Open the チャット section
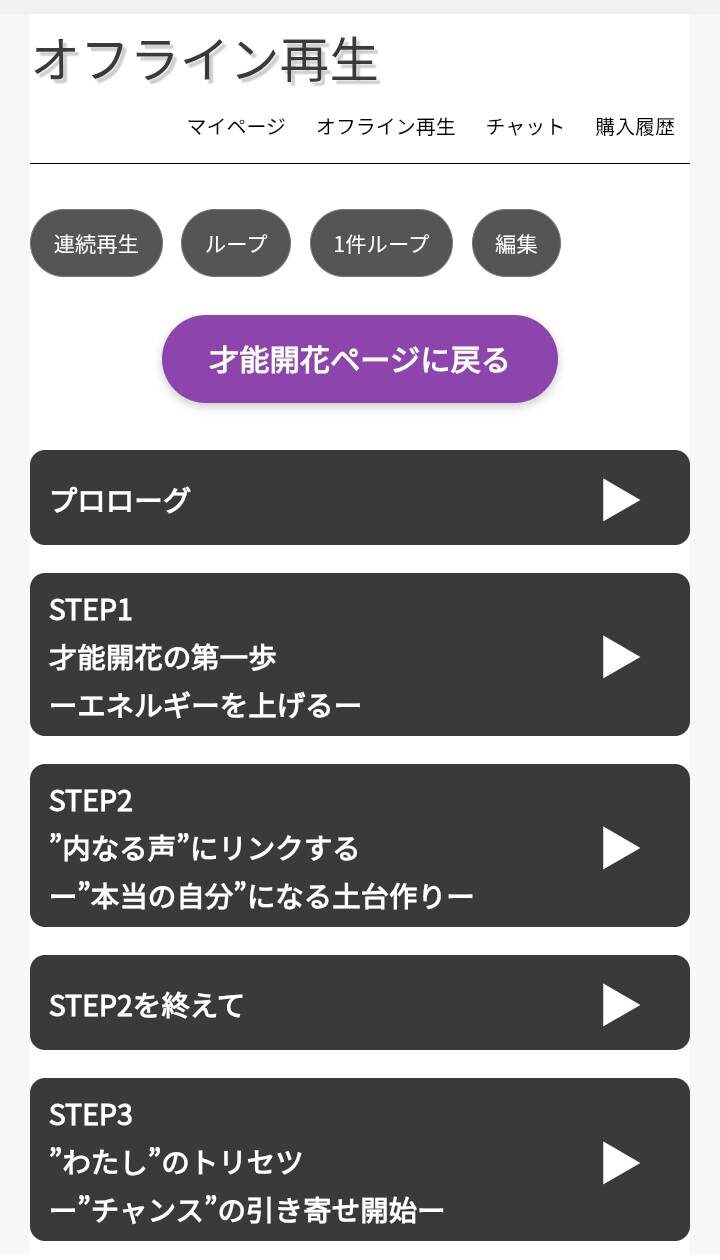Image resolution: width=720 pixels, height=1260 pixels. coord(523,127)
